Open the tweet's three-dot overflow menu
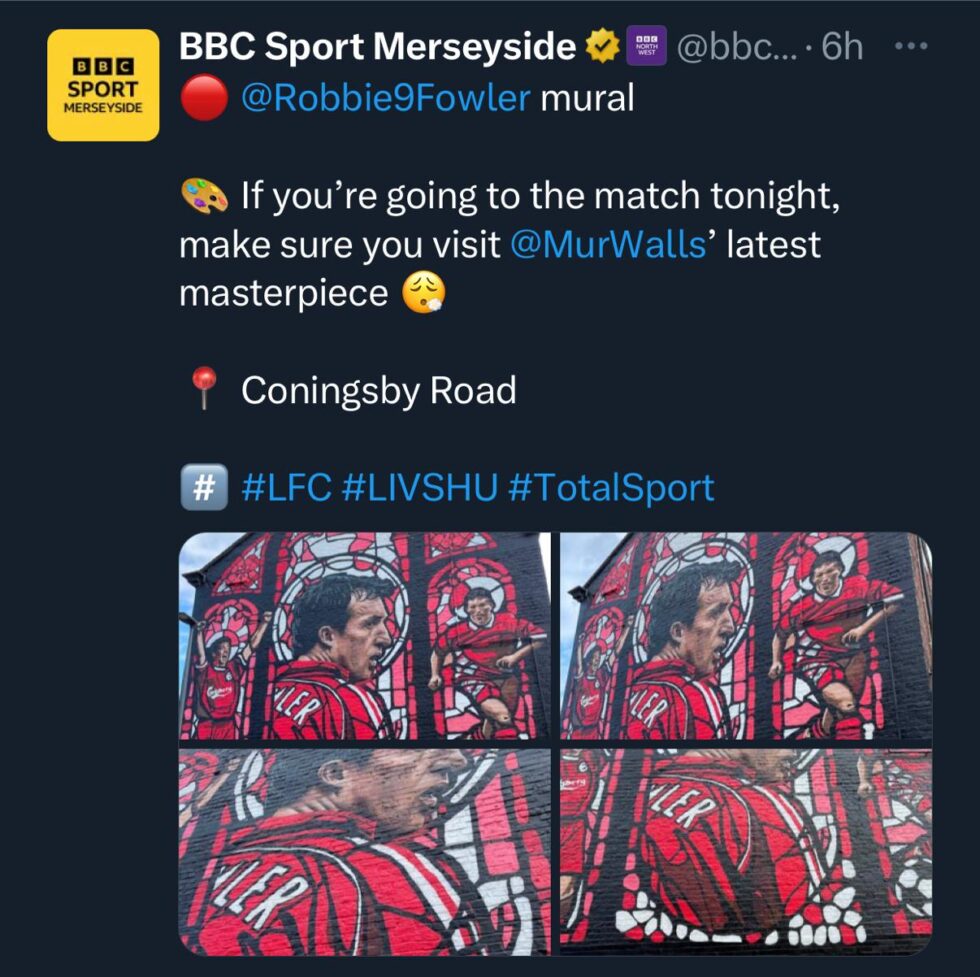 (912, 46)
